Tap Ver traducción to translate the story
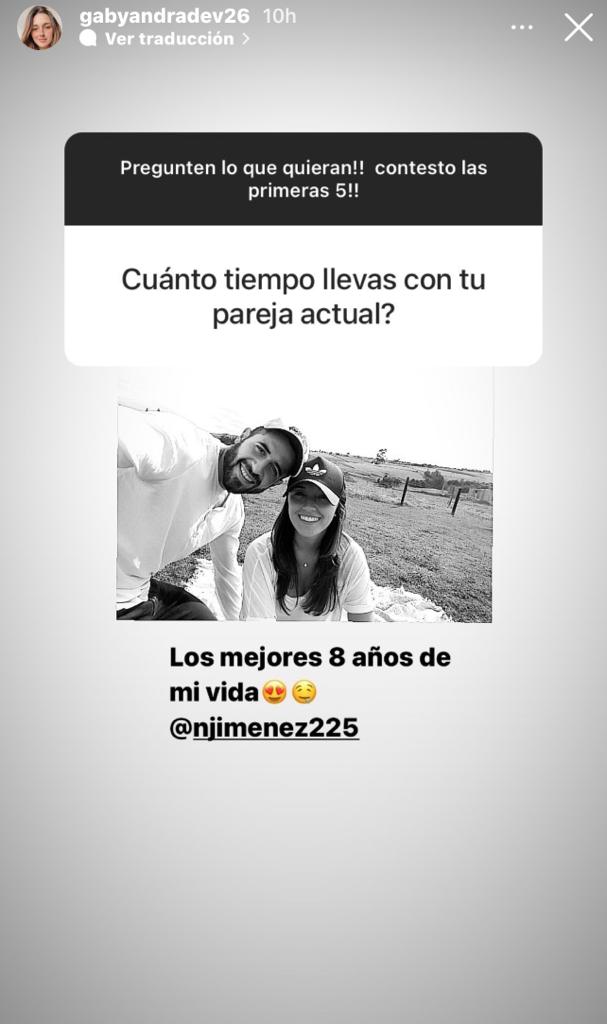 [168, 39]
